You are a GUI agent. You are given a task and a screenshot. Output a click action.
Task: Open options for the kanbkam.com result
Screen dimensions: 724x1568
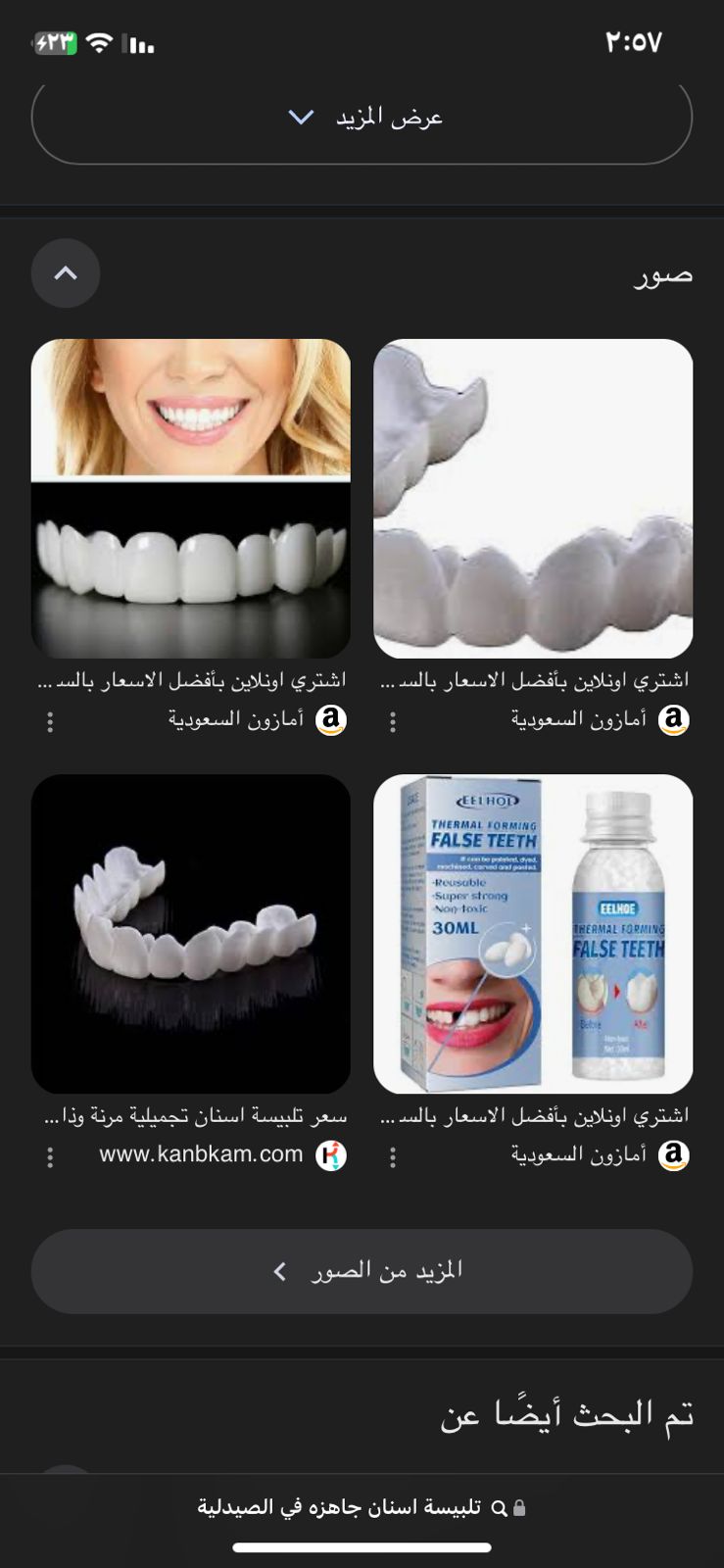(x=50, y=1157)
